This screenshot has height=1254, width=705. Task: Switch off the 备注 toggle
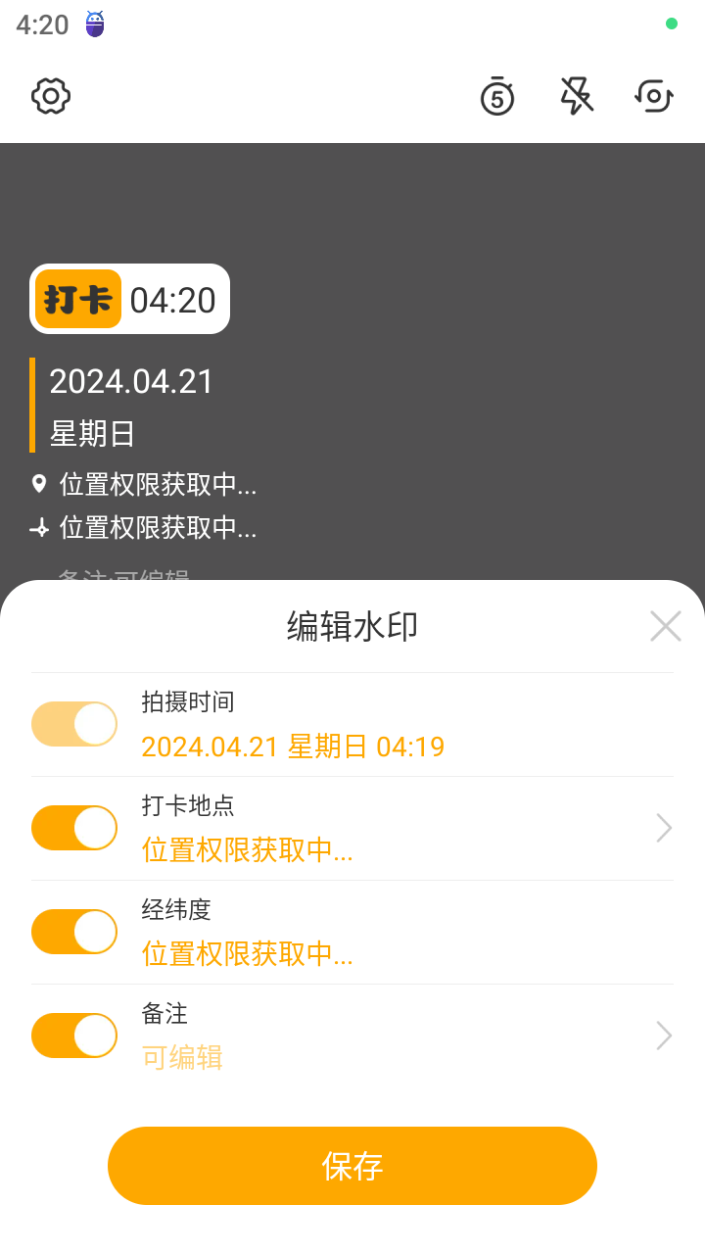tap(75, 1036)
